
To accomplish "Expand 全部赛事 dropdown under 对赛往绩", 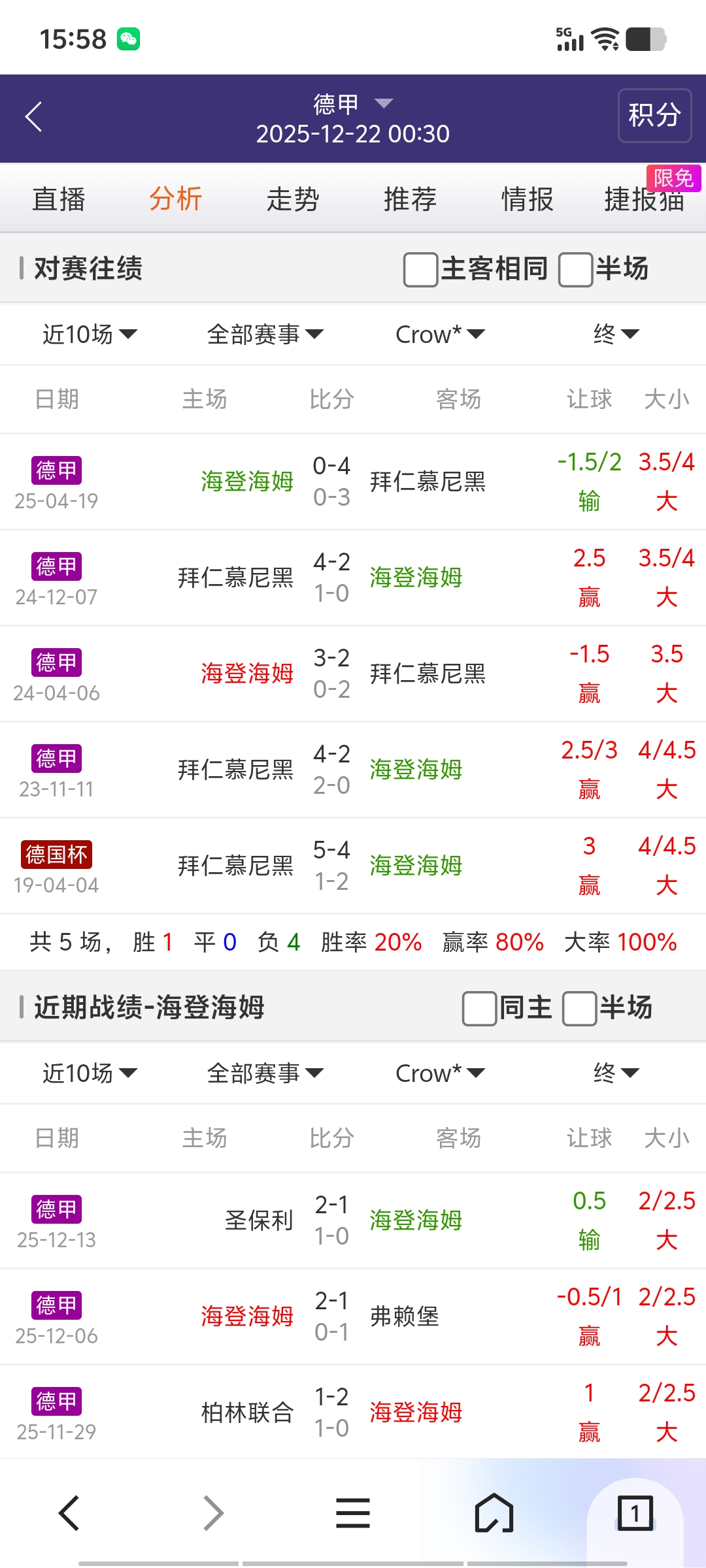I will coord(265,335).
